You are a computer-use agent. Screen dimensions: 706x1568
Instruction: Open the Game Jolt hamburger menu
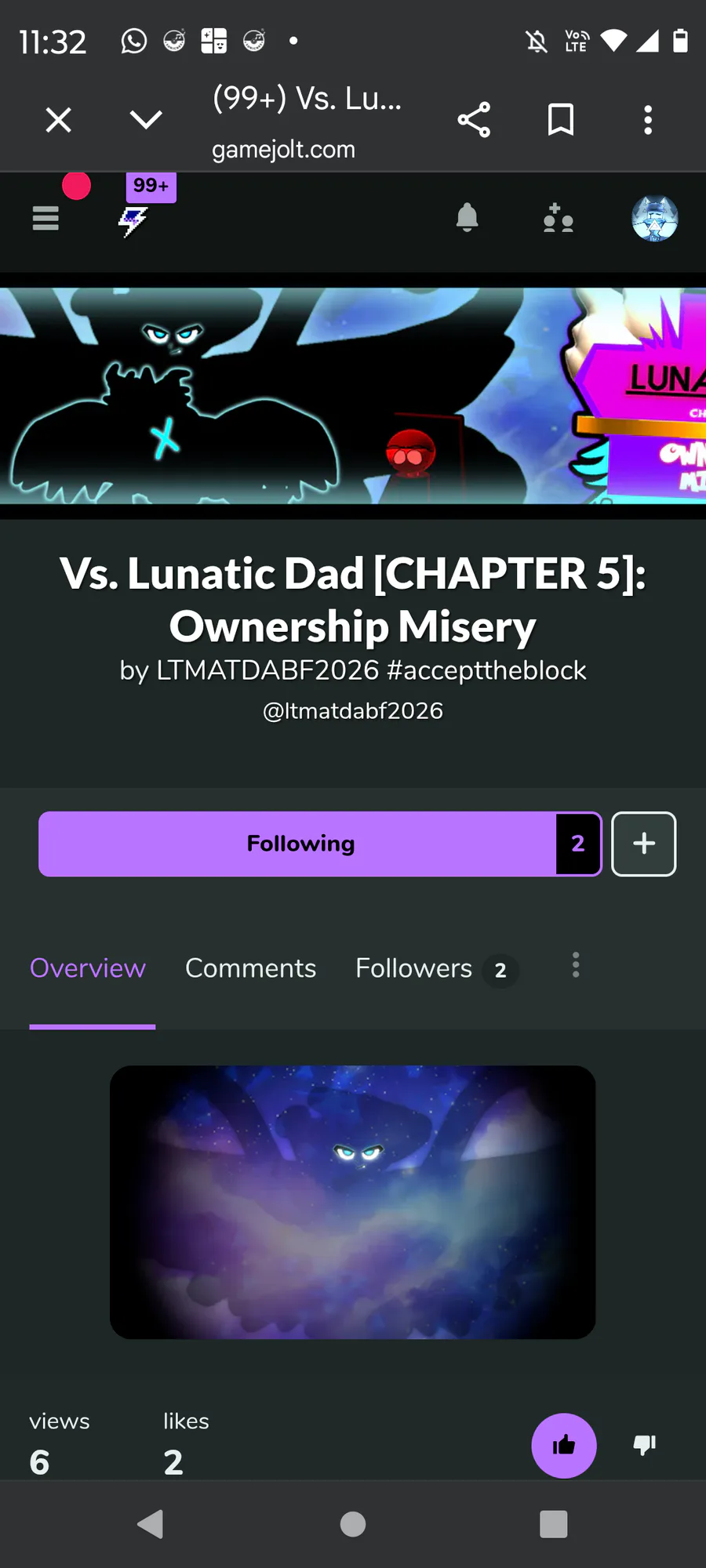45,218
